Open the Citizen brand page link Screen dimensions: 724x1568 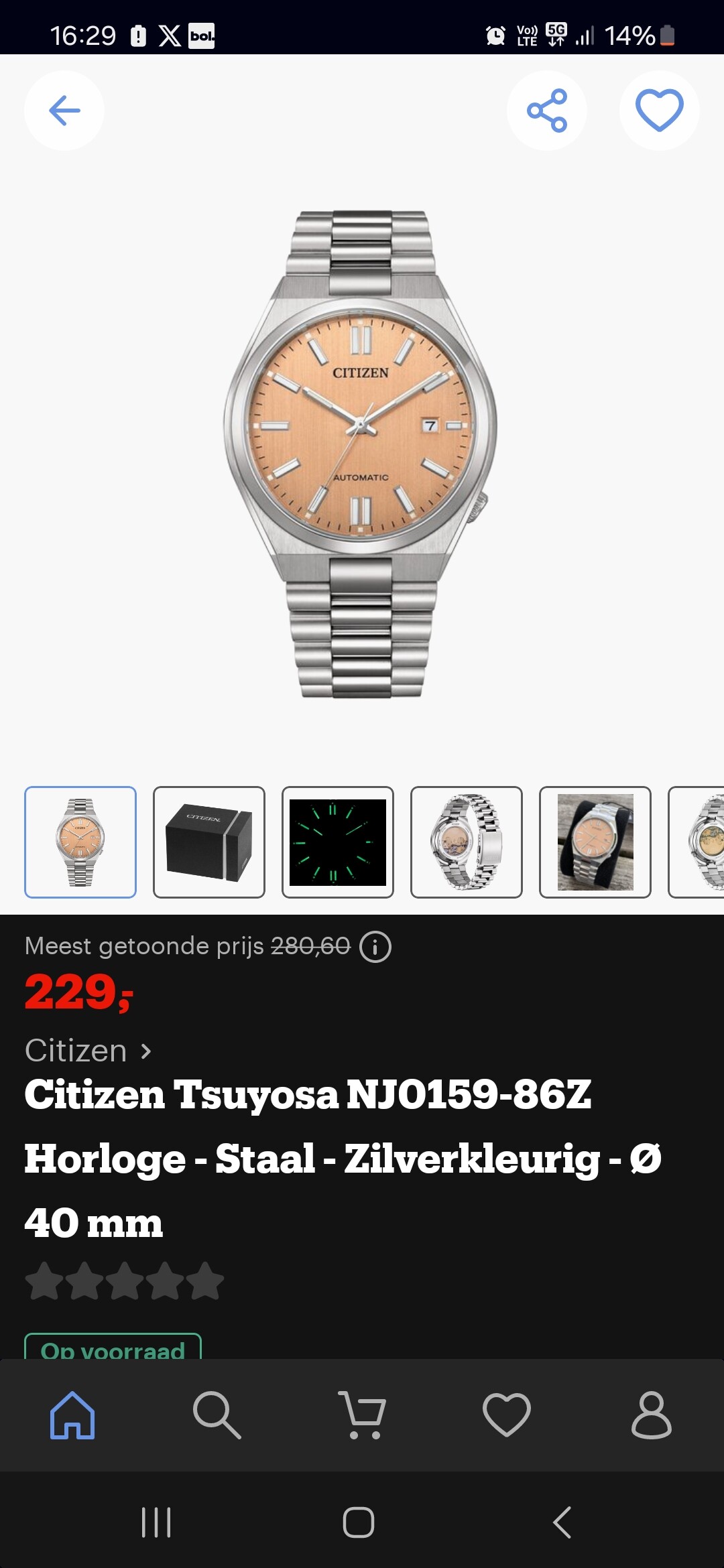click(x=88, y=1050)
